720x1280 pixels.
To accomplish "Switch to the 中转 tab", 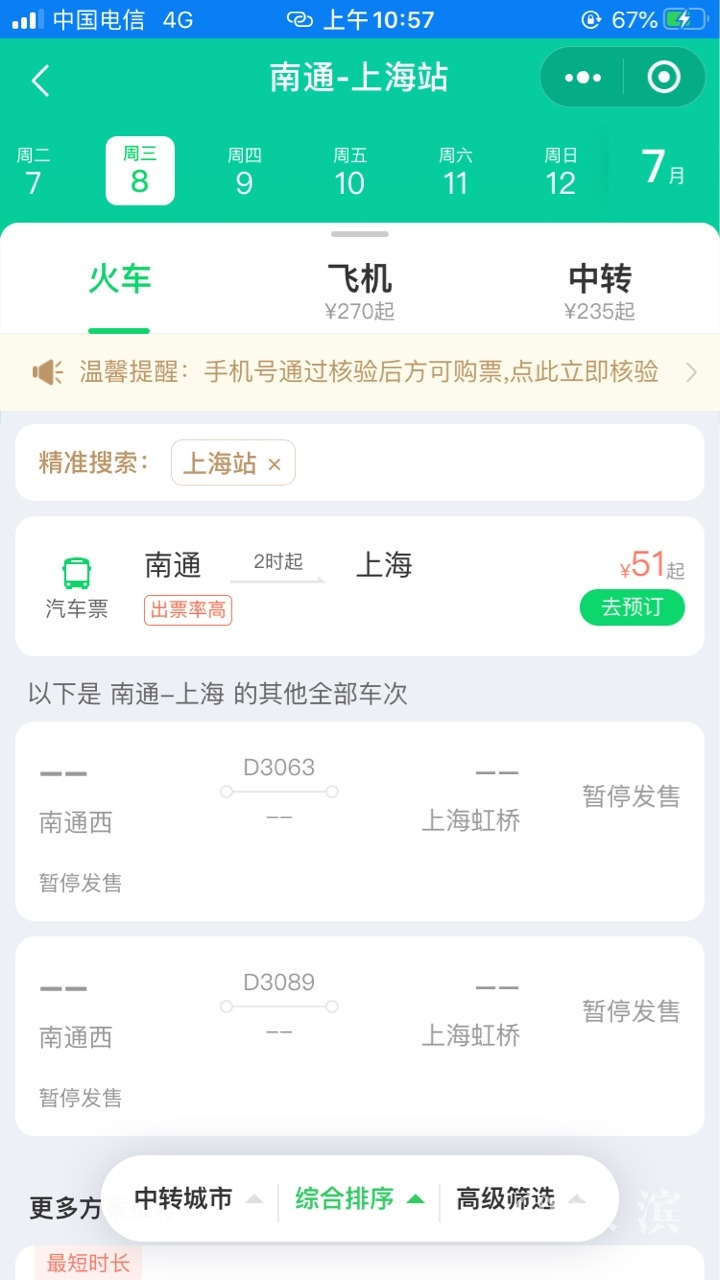I will [599, 290].
